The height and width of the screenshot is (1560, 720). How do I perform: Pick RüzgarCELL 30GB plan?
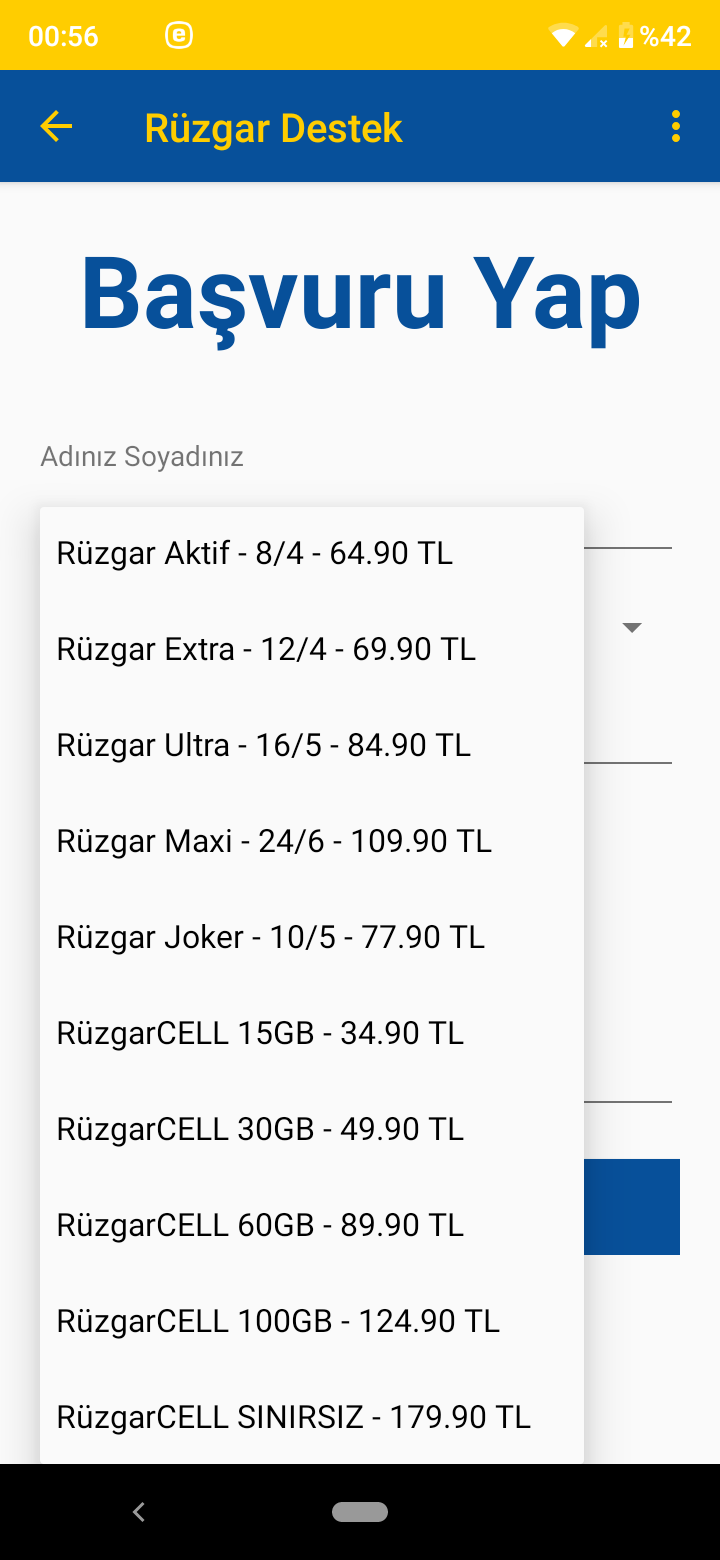[312, 1129]
